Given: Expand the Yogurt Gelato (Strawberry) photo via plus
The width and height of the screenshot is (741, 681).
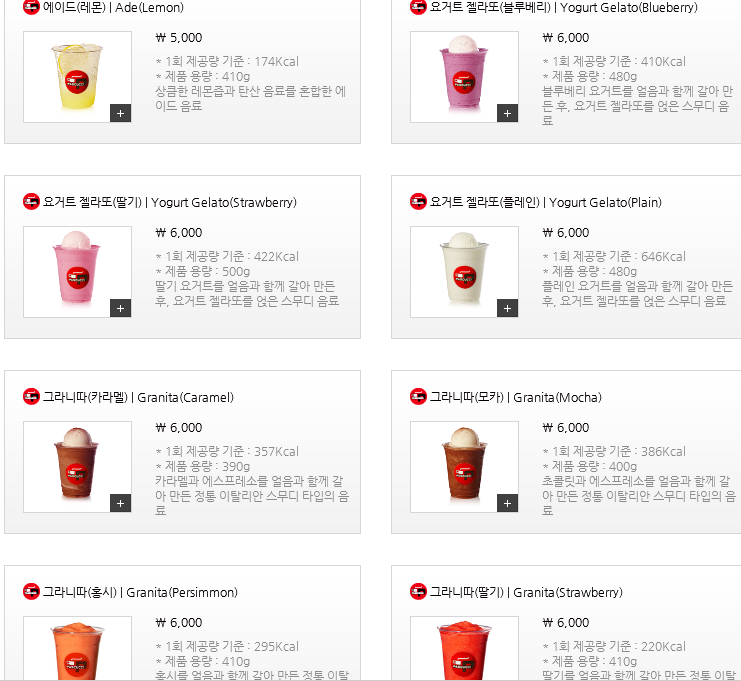Looking at the screenshot, I should point(120,308).
